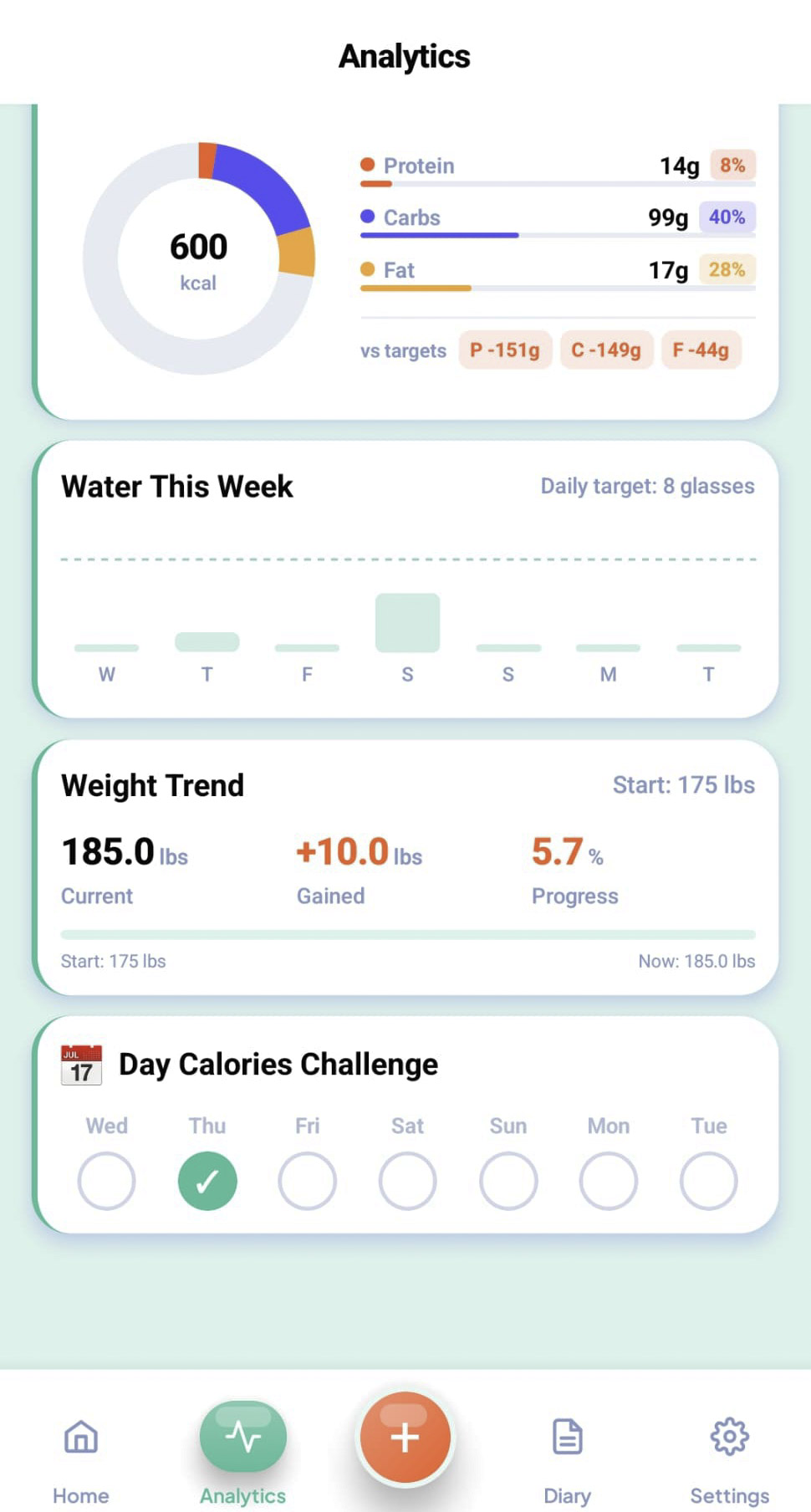Check the Sunday challenge circle

click(x=508, y=1181)
